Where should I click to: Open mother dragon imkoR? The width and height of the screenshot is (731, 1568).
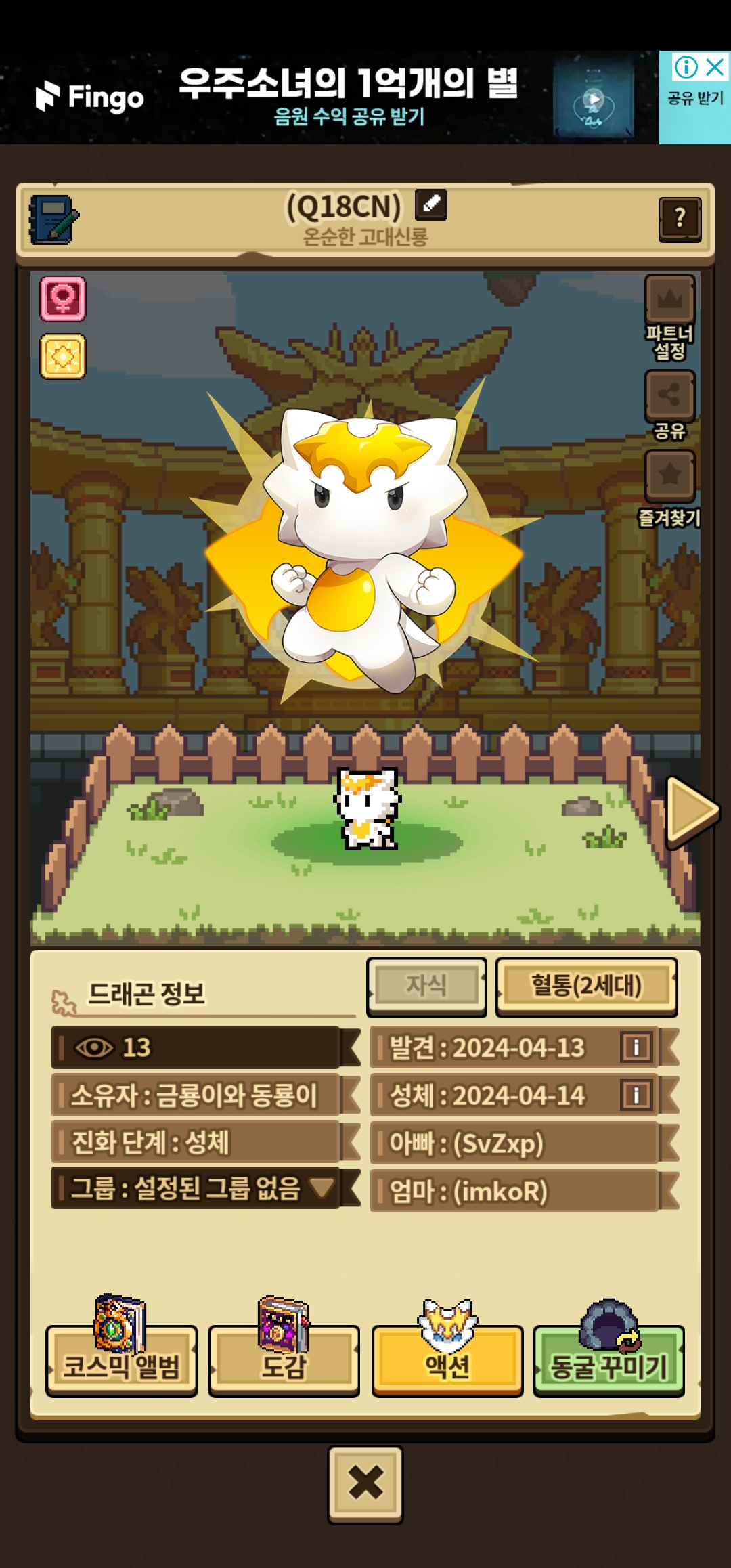pos(514,1191)
